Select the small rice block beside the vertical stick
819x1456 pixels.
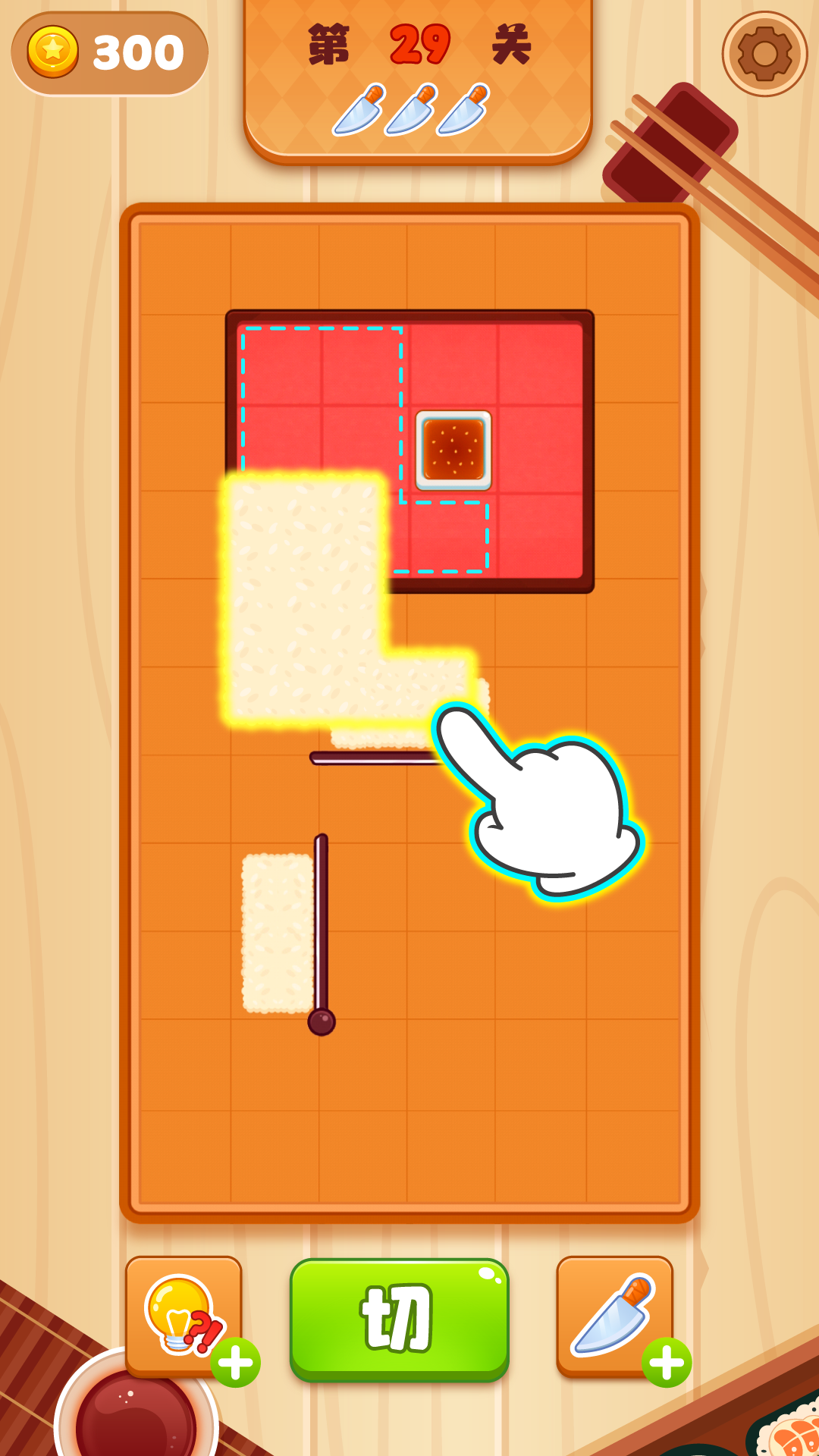pyautogui.click(x=277, y=933)
